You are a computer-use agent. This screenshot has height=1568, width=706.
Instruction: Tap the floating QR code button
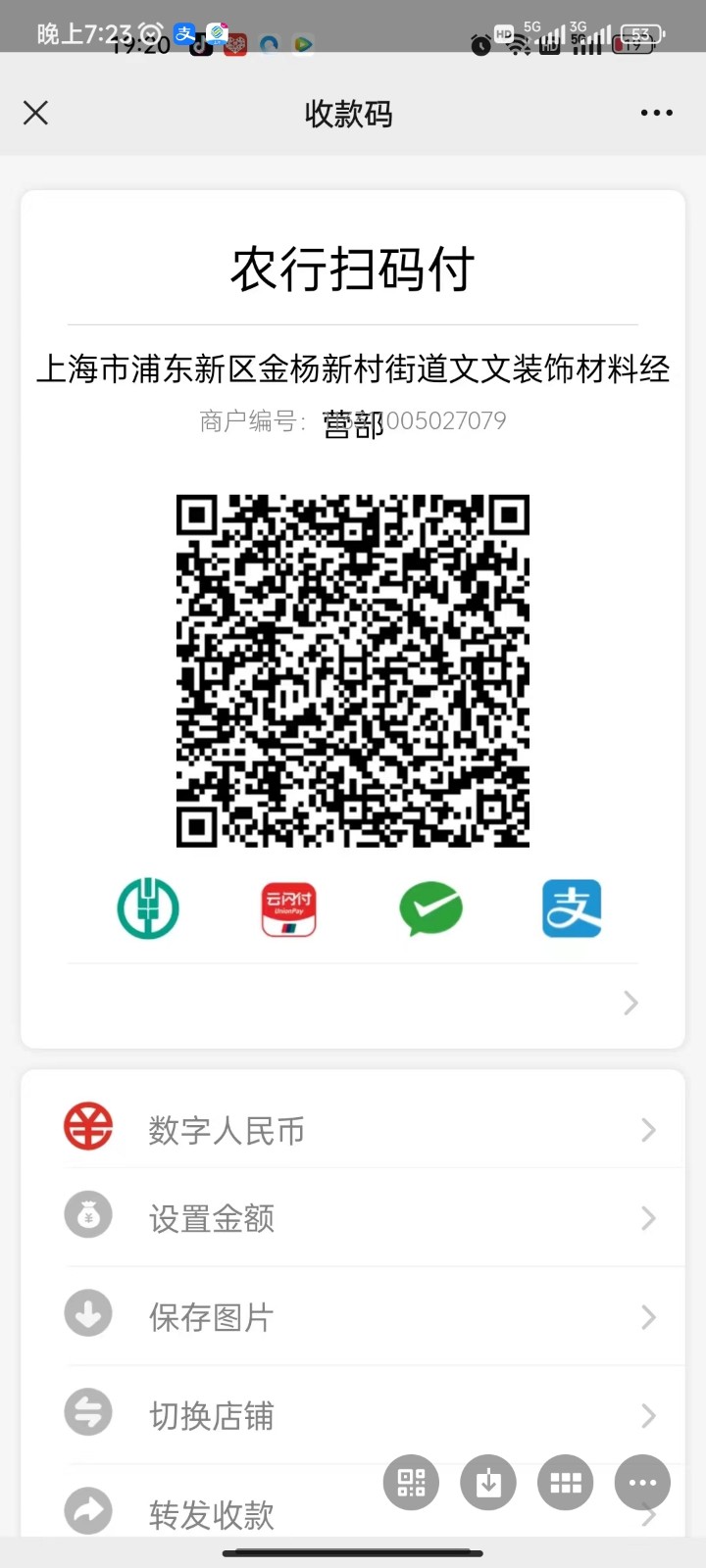click(x=412, y=1483)
